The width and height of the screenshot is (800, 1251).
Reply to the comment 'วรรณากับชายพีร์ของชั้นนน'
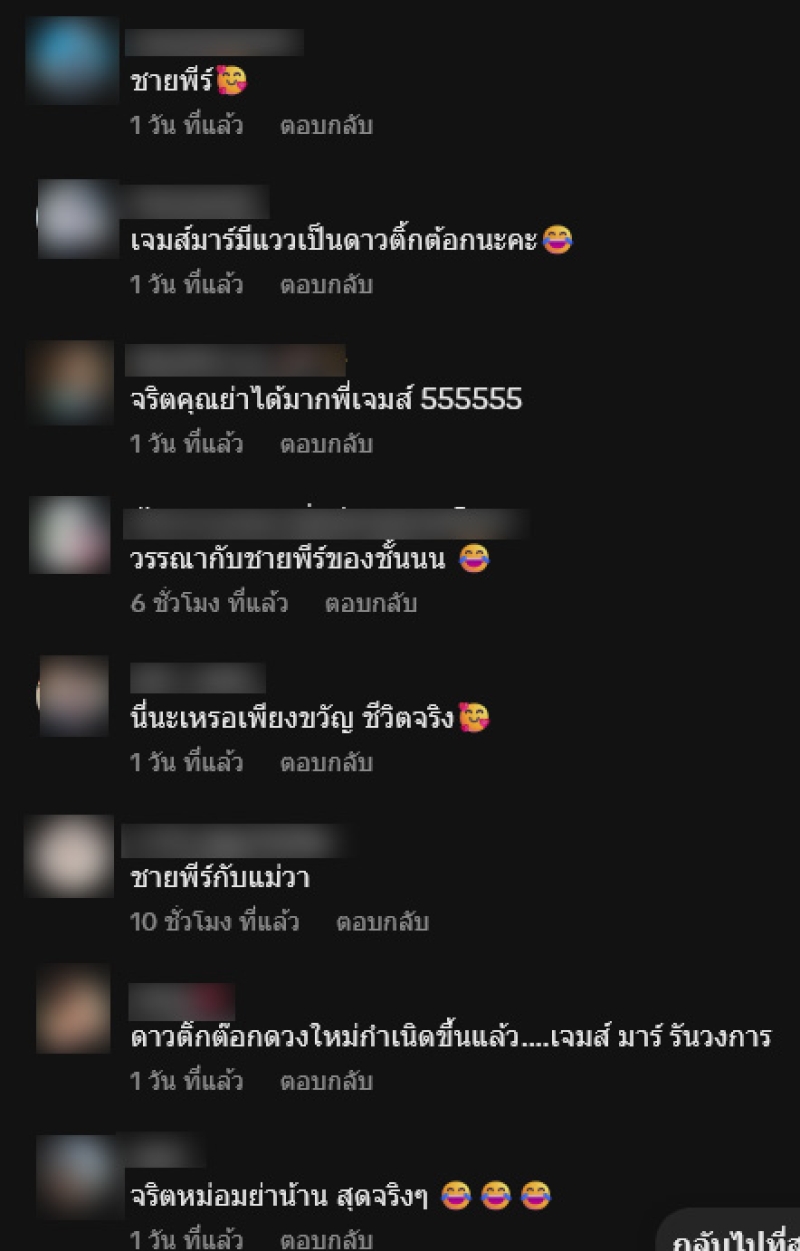(x=371, y=604)
